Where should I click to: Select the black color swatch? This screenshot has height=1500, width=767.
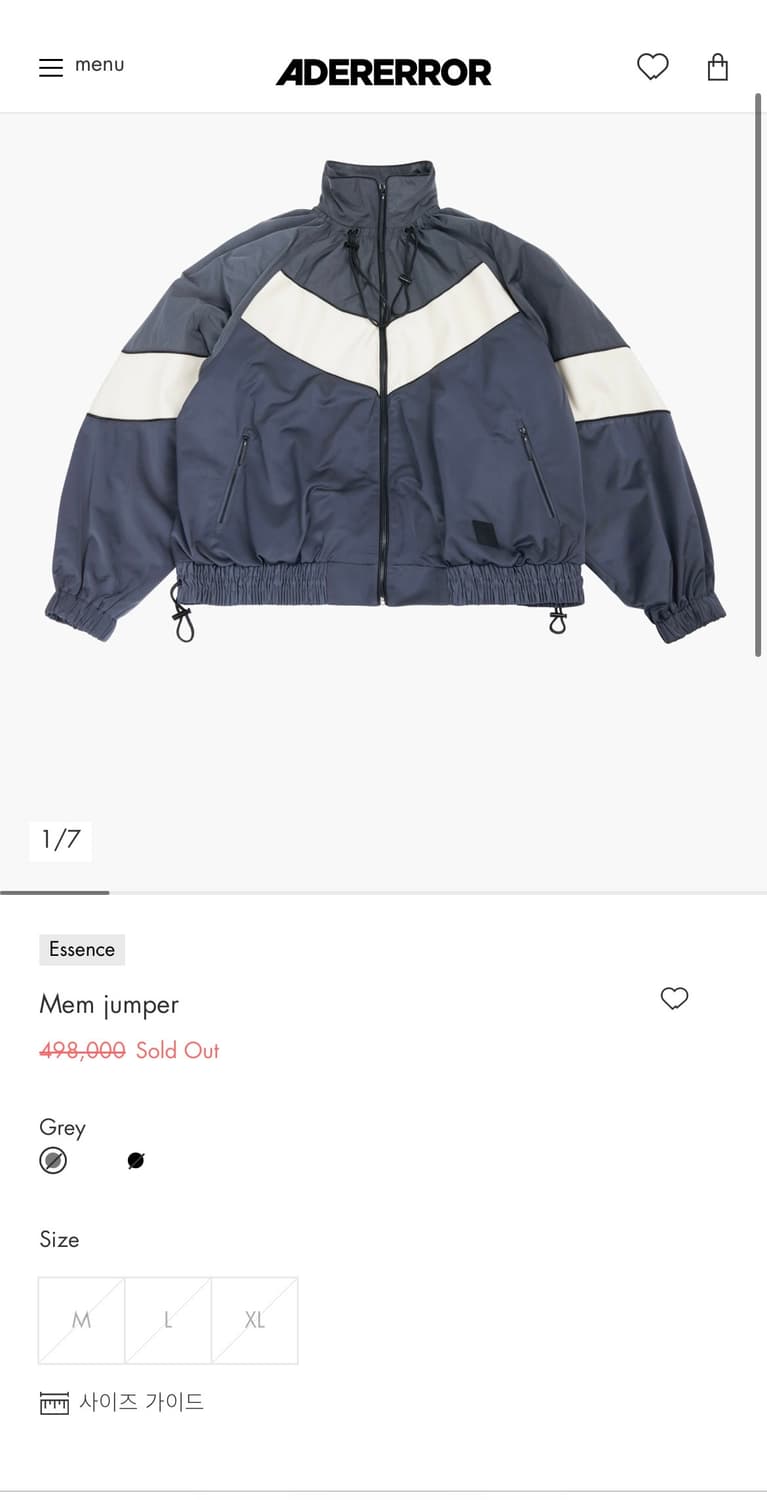[136, 1161]
